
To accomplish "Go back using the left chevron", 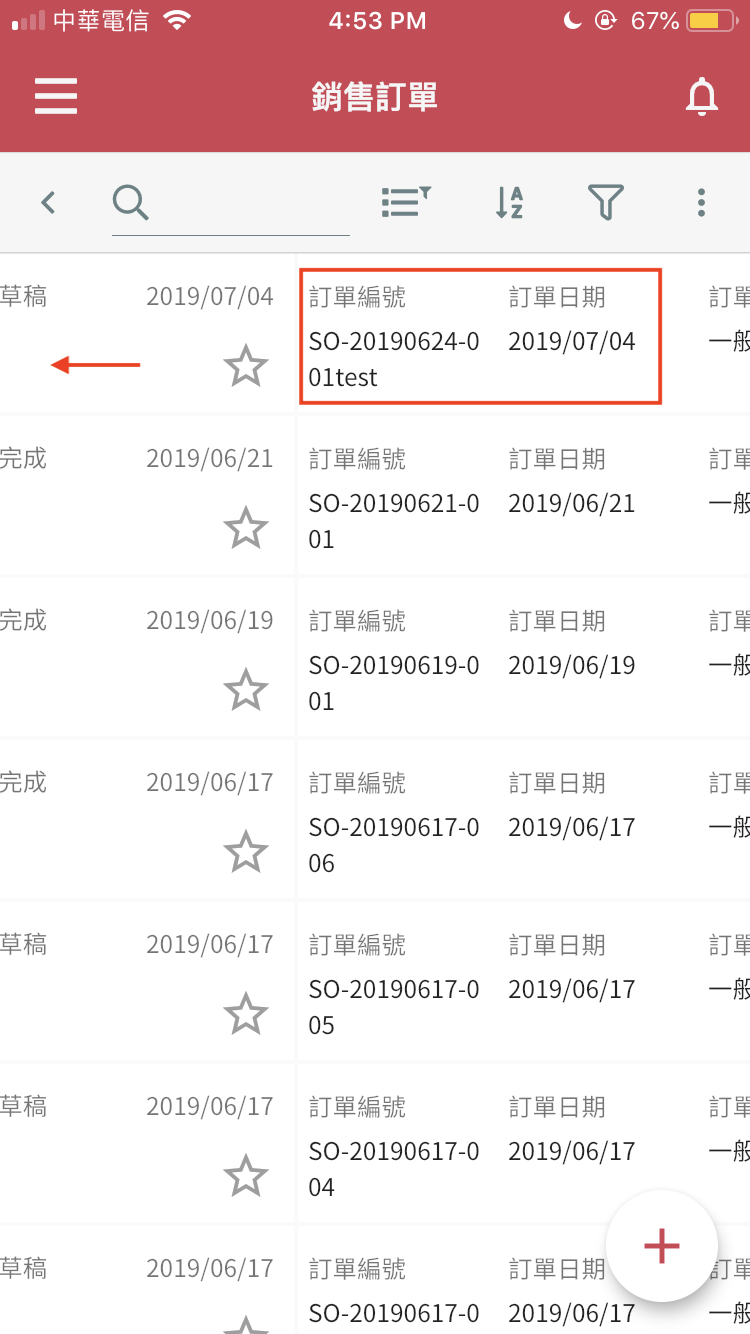I will pyautogui.click(x=48, y=203).
